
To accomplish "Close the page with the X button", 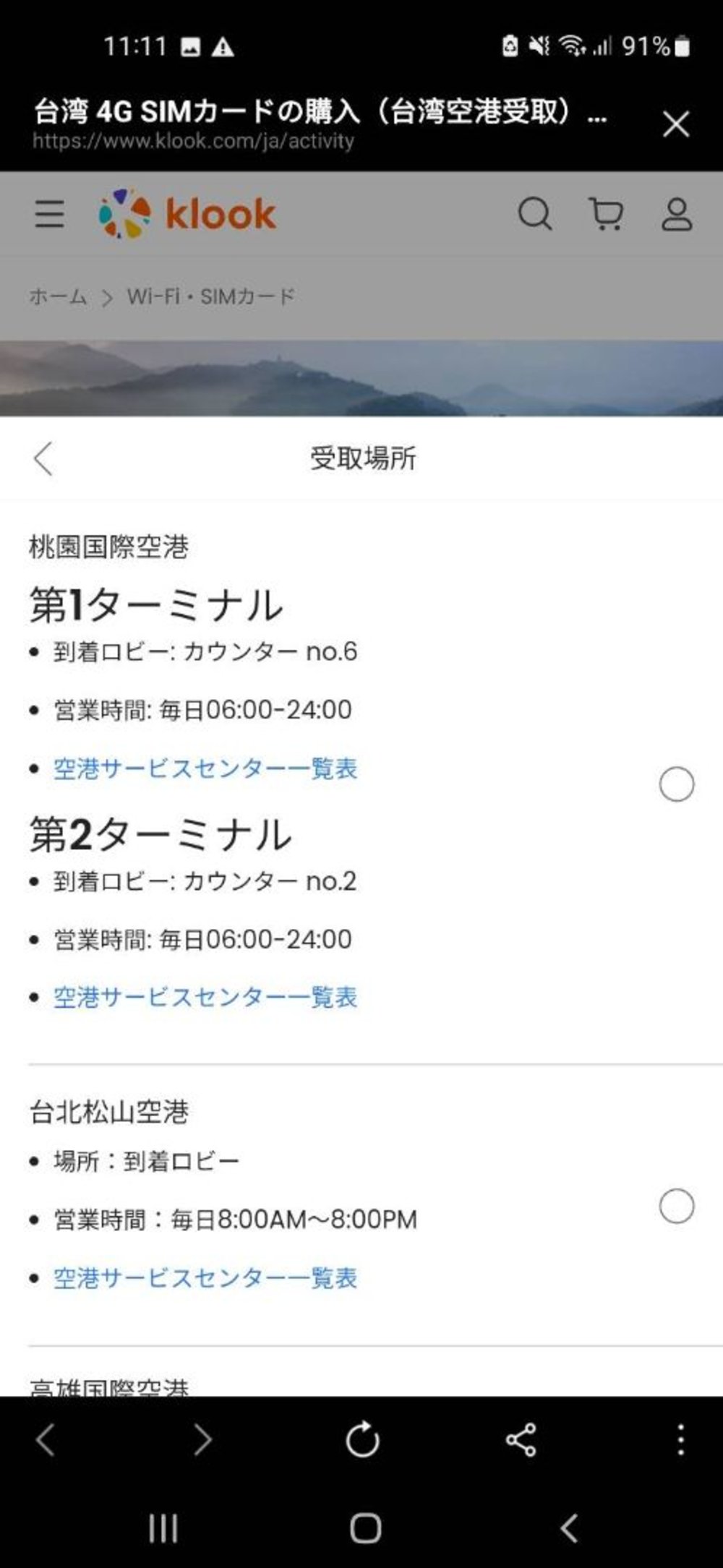I will pyautogui.click(x=675, y=124).
